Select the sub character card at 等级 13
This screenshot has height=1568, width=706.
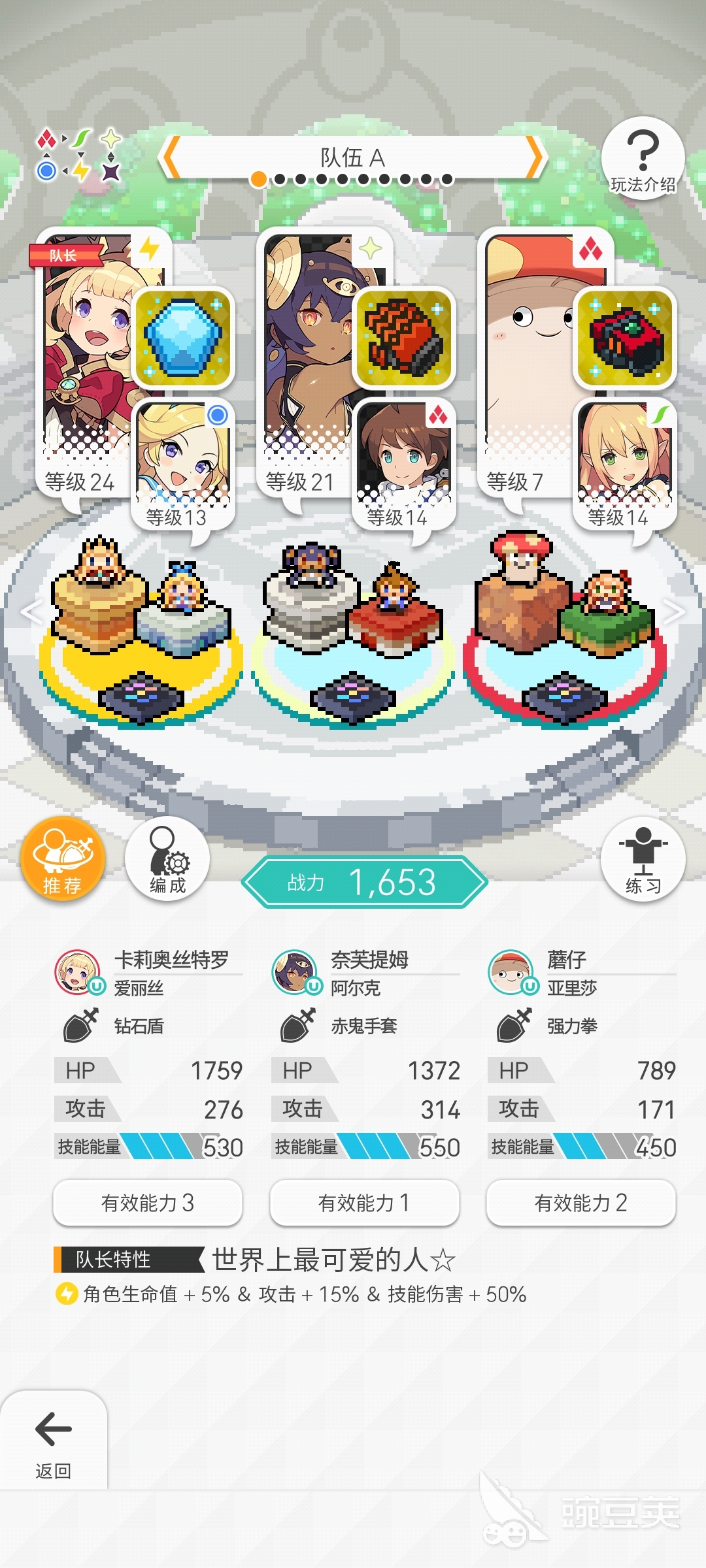coord(182,461)
